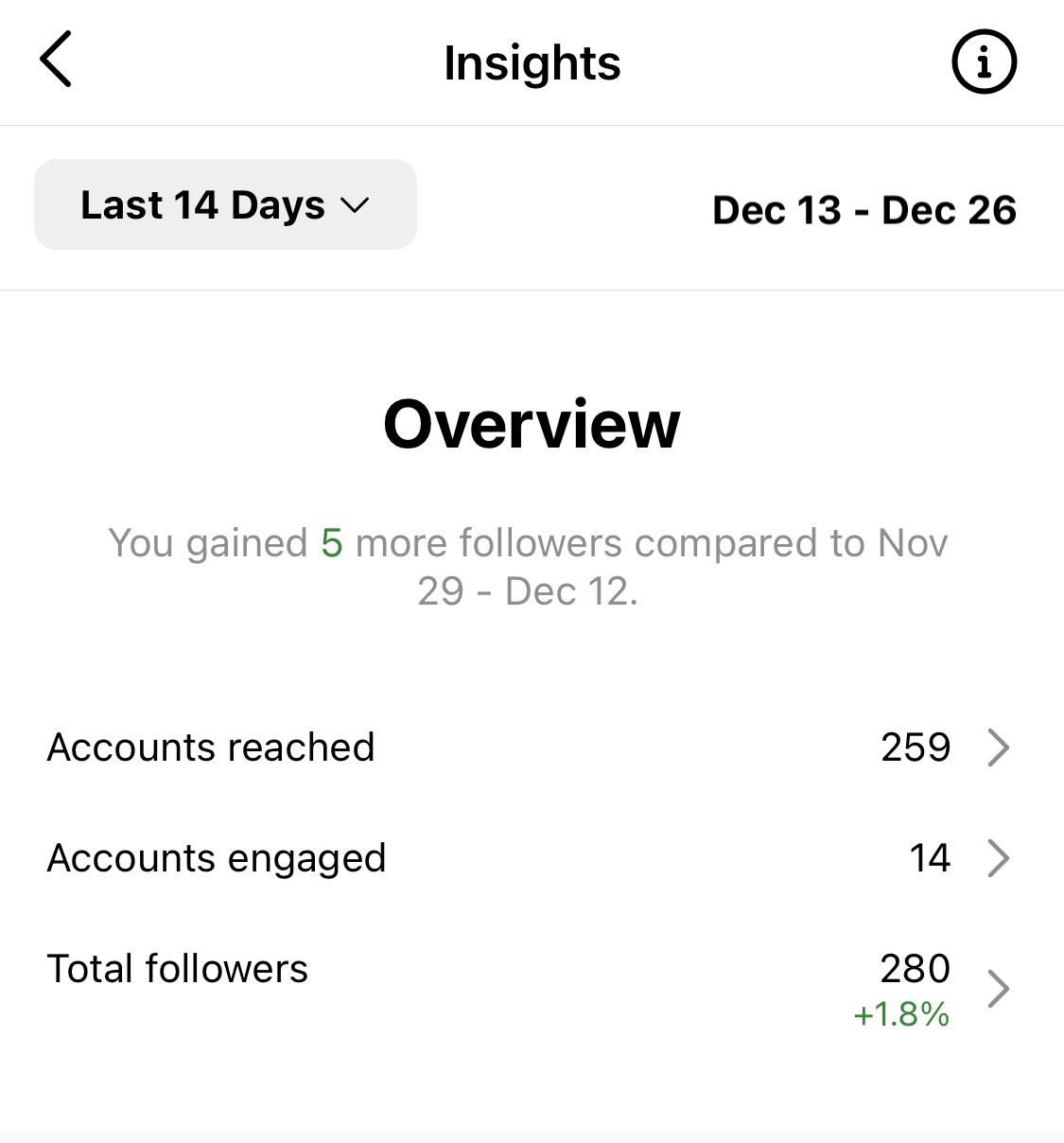Go back from the Insights screen
This screenshot has width=1064, height=1143.
[56, 60]
